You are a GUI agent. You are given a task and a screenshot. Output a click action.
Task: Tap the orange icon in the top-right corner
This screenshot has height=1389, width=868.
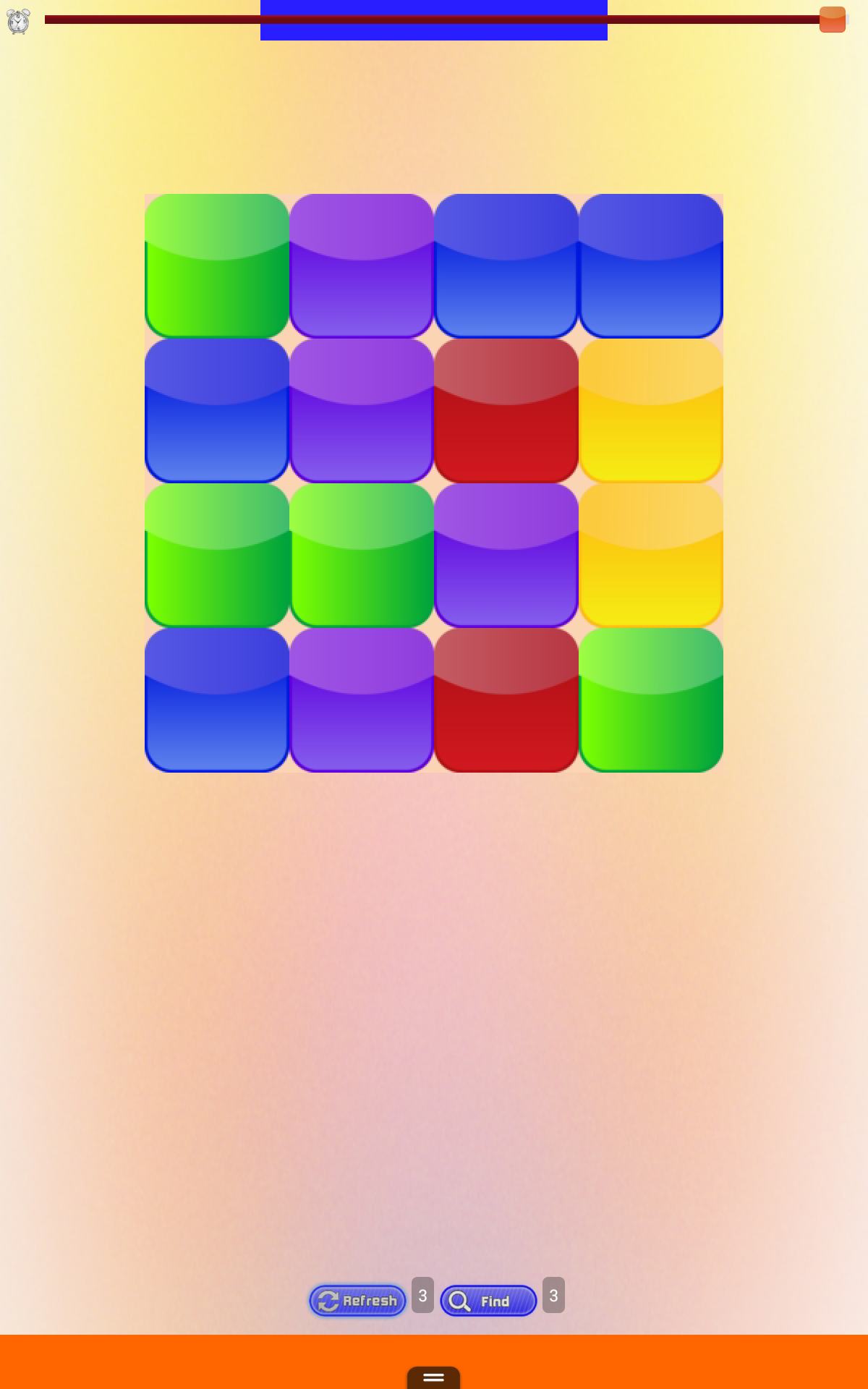tap(833, 20)
